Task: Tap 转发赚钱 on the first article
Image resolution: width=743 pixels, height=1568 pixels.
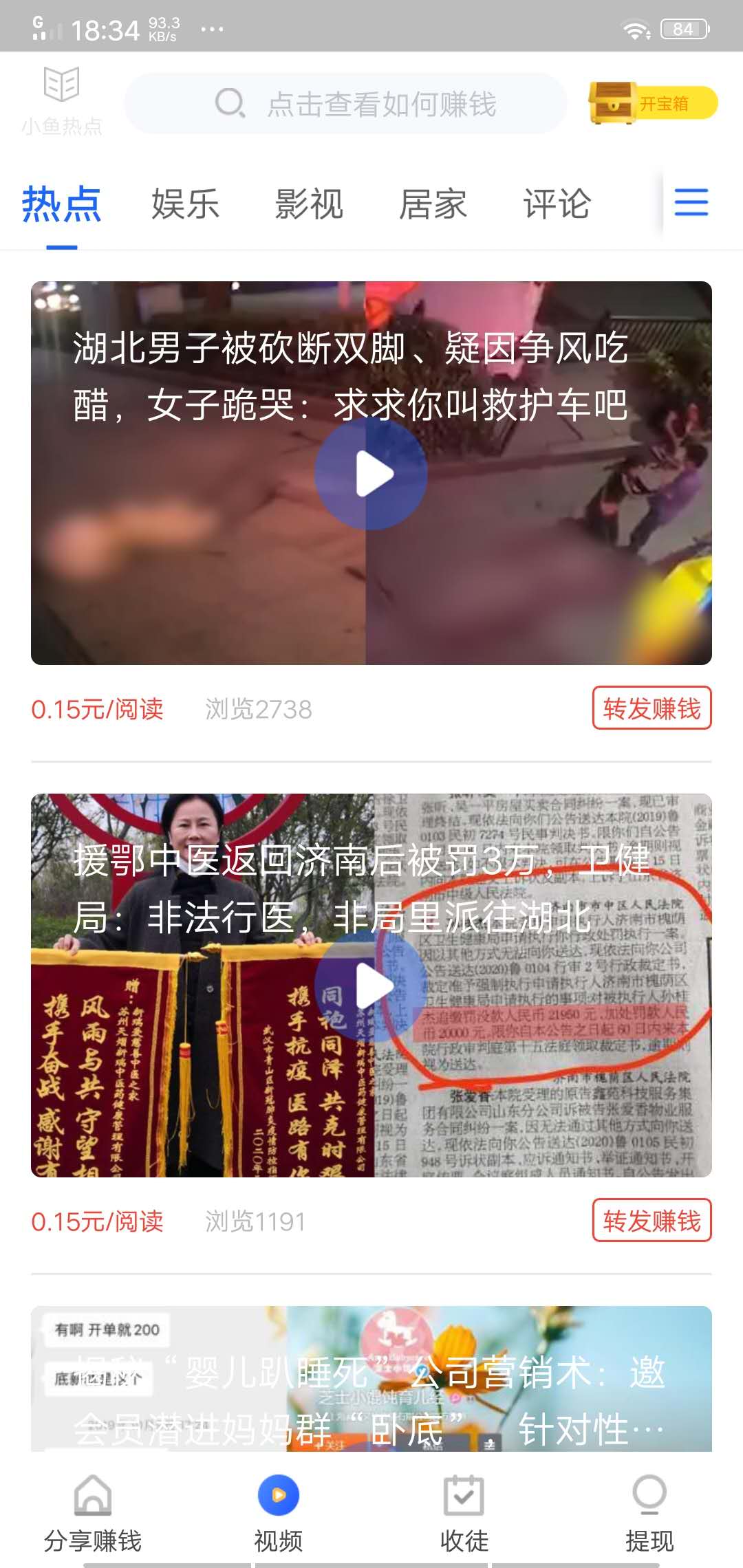Action: point(652,706)
